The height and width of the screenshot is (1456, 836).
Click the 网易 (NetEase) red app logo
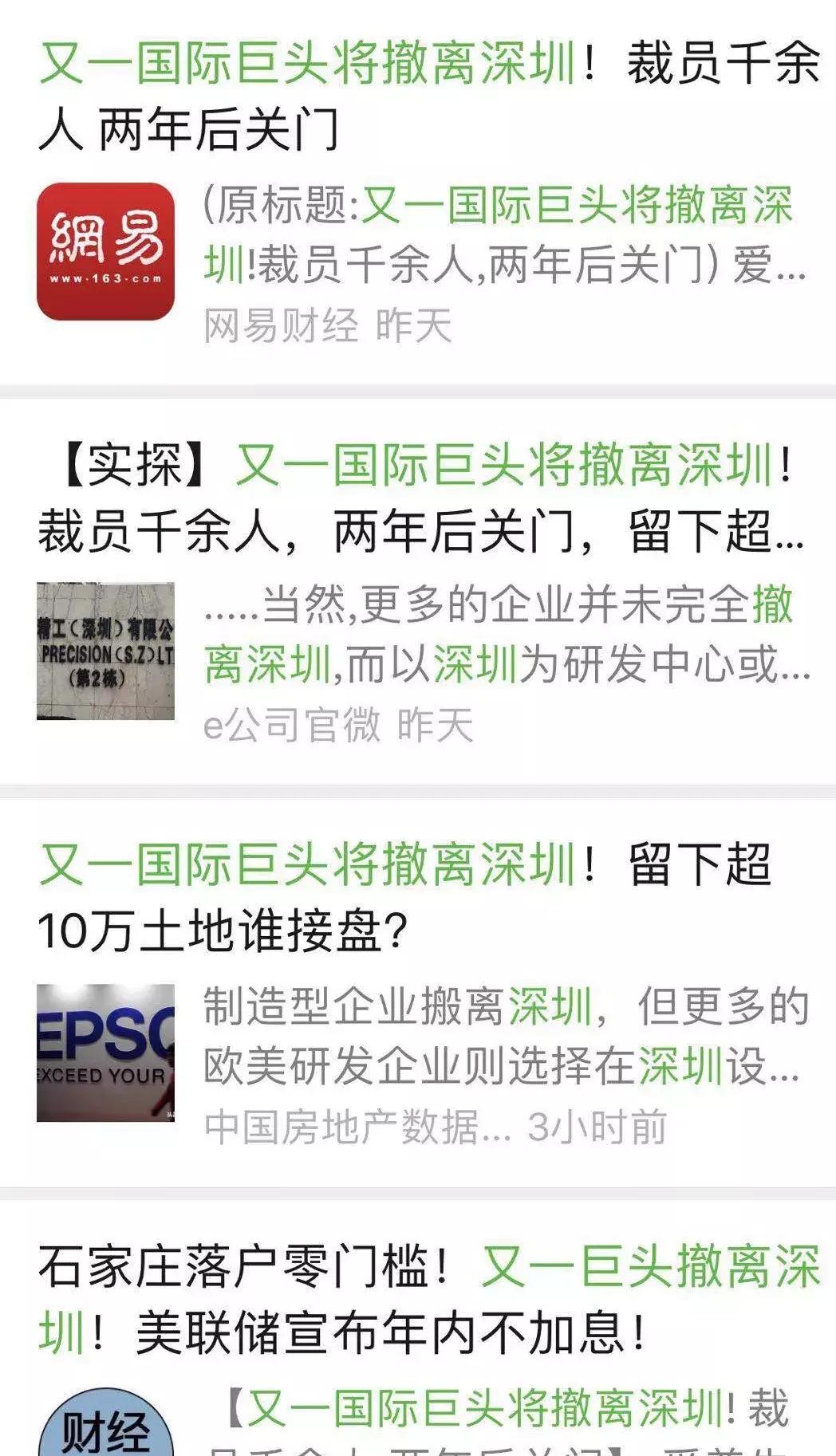tap(108, 239)
